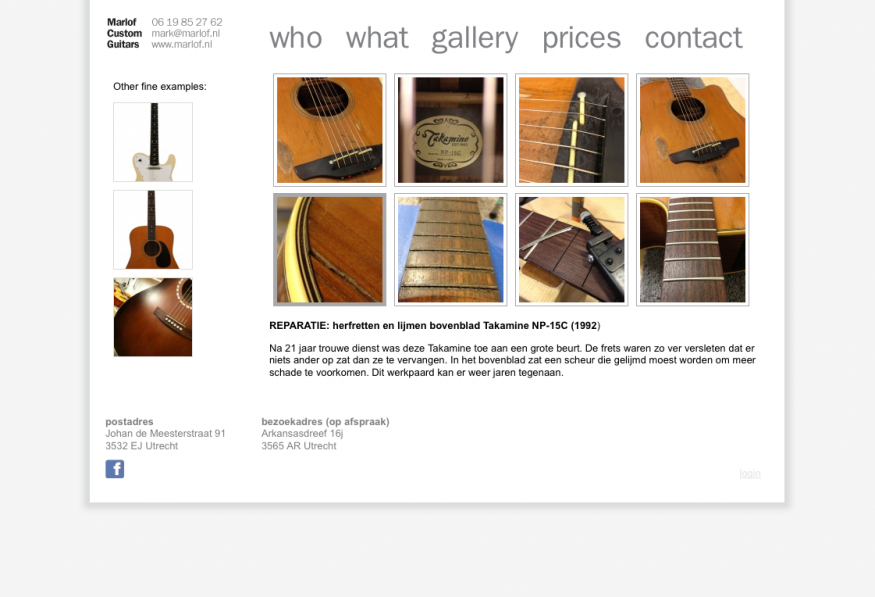Viewport: 875px width, 597px height.
Task: View the cracked top edge photo
Action: 329,250
